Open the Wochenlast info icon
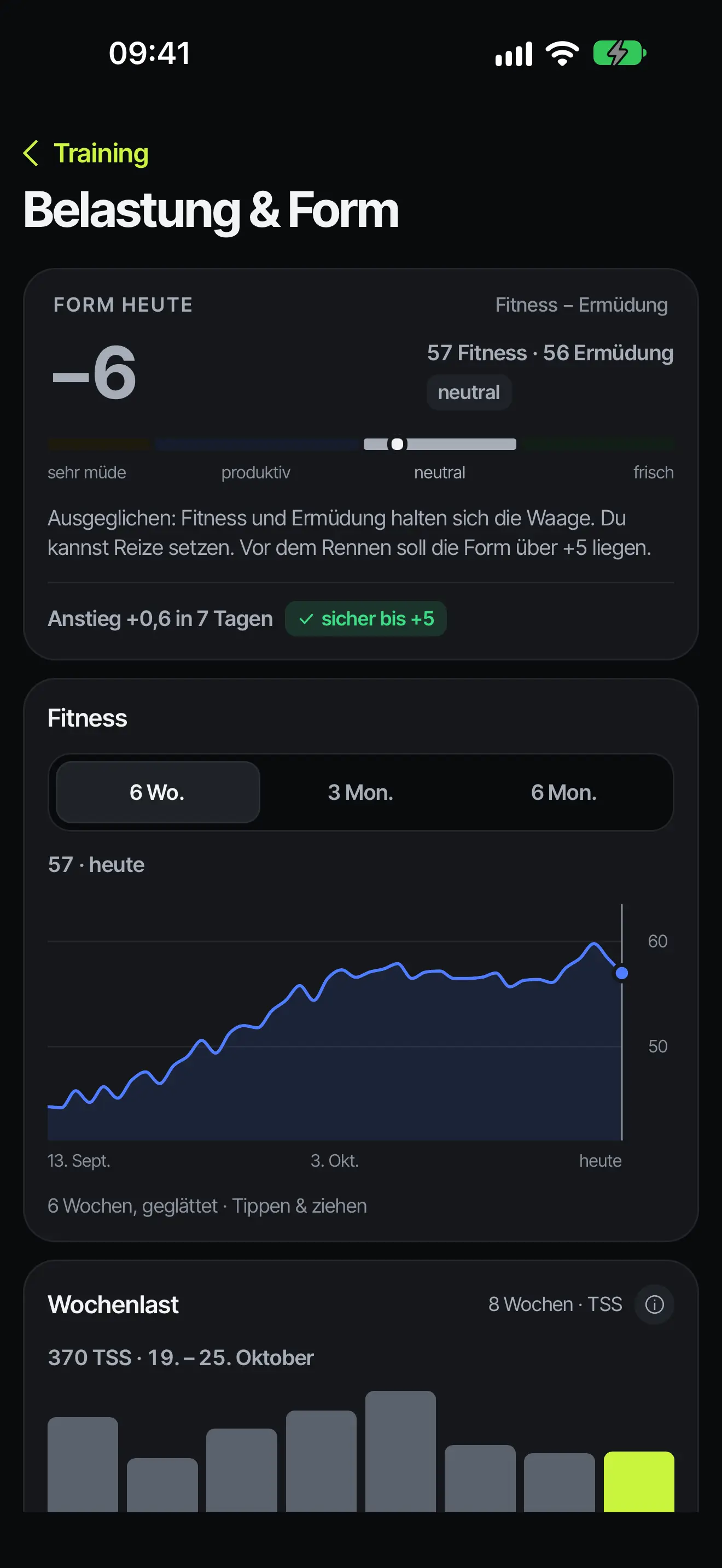This screenshot has height=1568, width=722. point(654,1304)
